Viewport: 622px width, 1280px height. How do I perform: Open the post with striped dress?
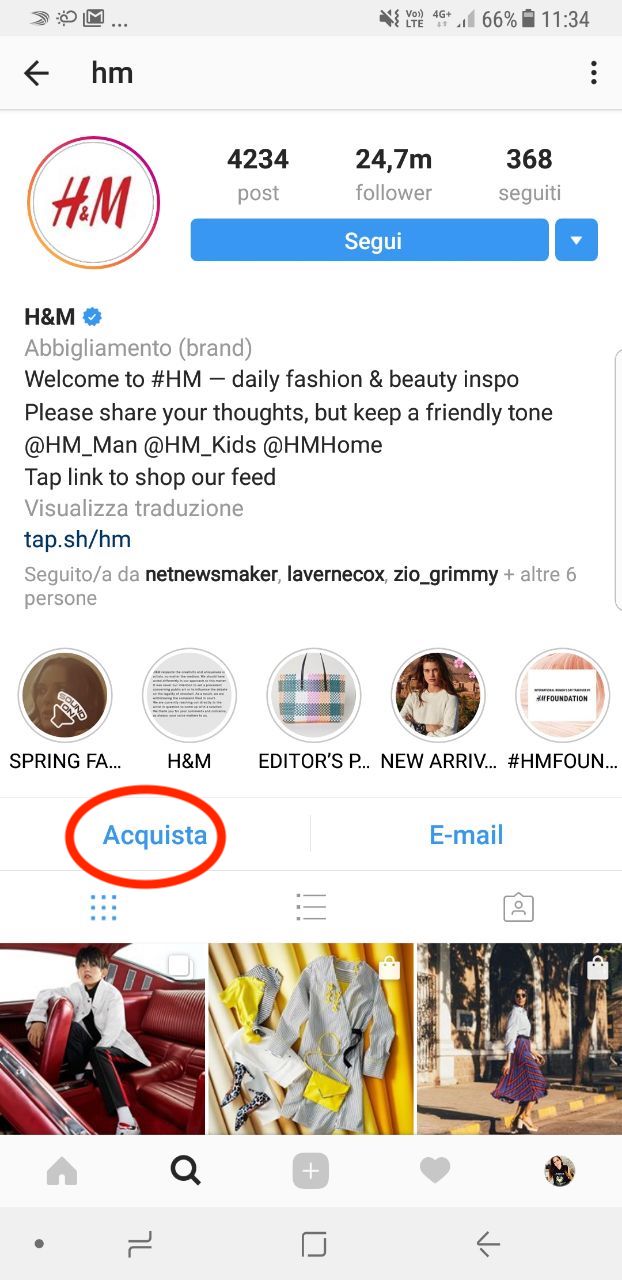311,1038
